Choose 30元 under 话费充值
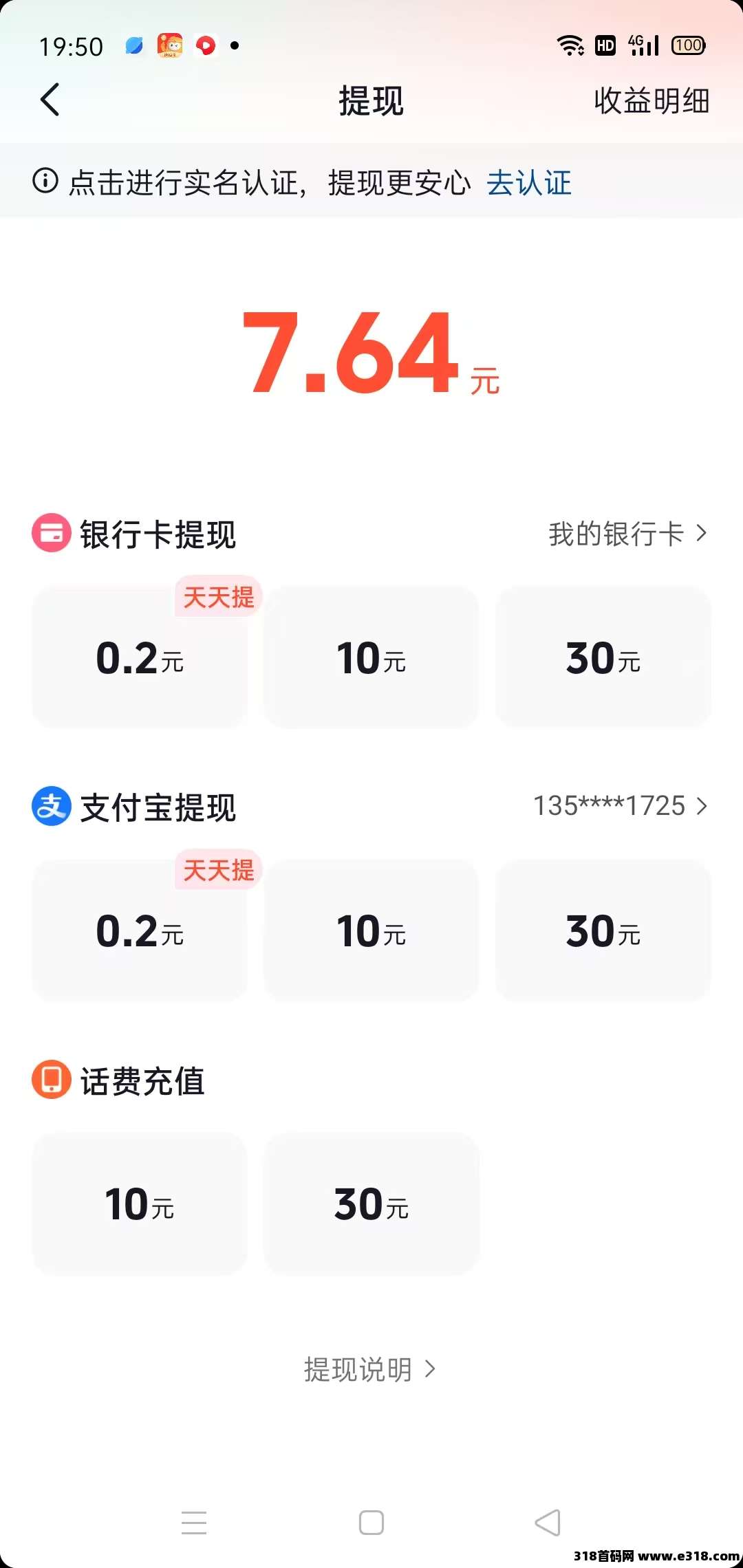 pyautogui.click(x=371, y=1204)
